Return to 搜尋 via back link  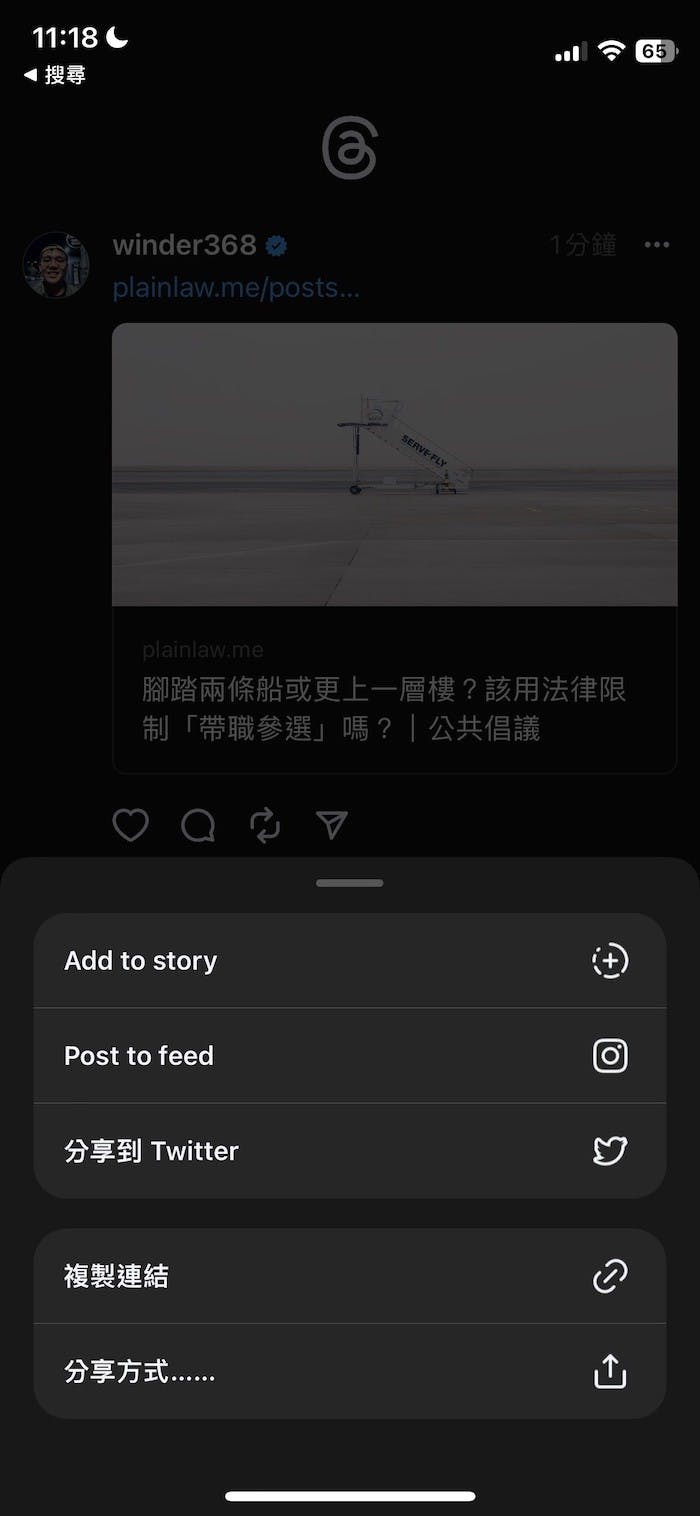coord(56,75)
